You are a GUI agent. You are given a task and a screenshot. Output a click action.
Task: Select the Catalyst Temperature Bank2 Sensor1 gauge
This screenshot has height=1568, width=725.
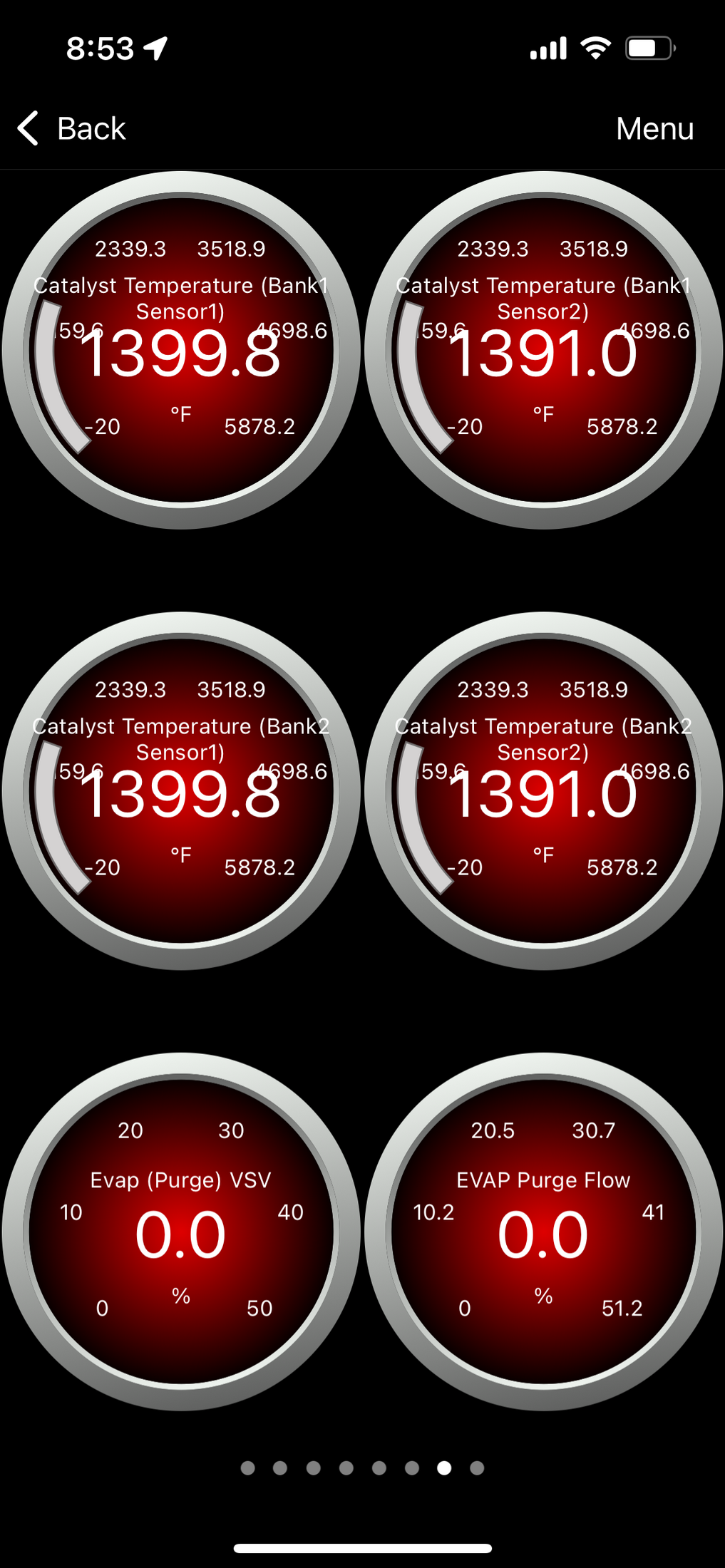tap(181, 790)
